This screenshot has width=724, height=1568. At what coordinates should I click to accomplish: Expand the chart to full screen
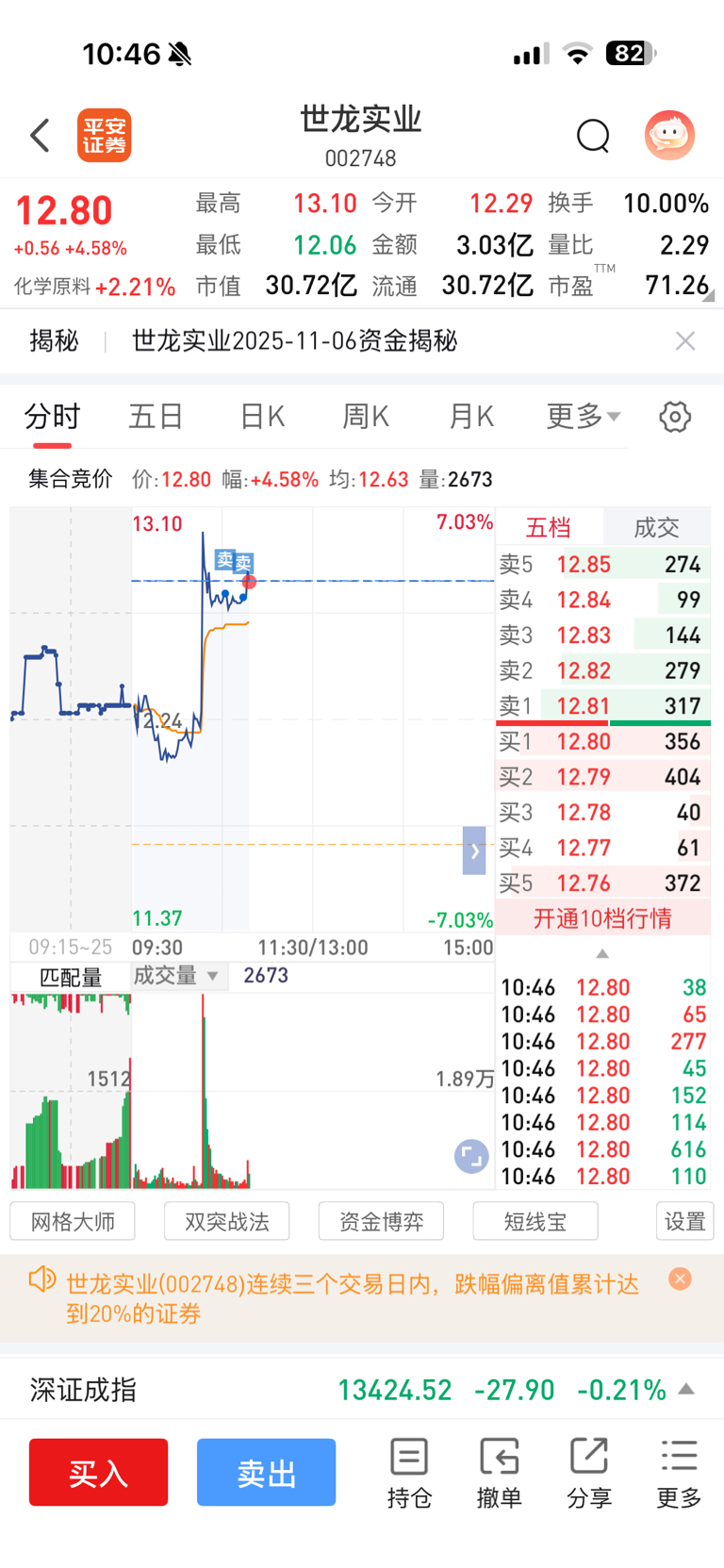point(470,1156)
